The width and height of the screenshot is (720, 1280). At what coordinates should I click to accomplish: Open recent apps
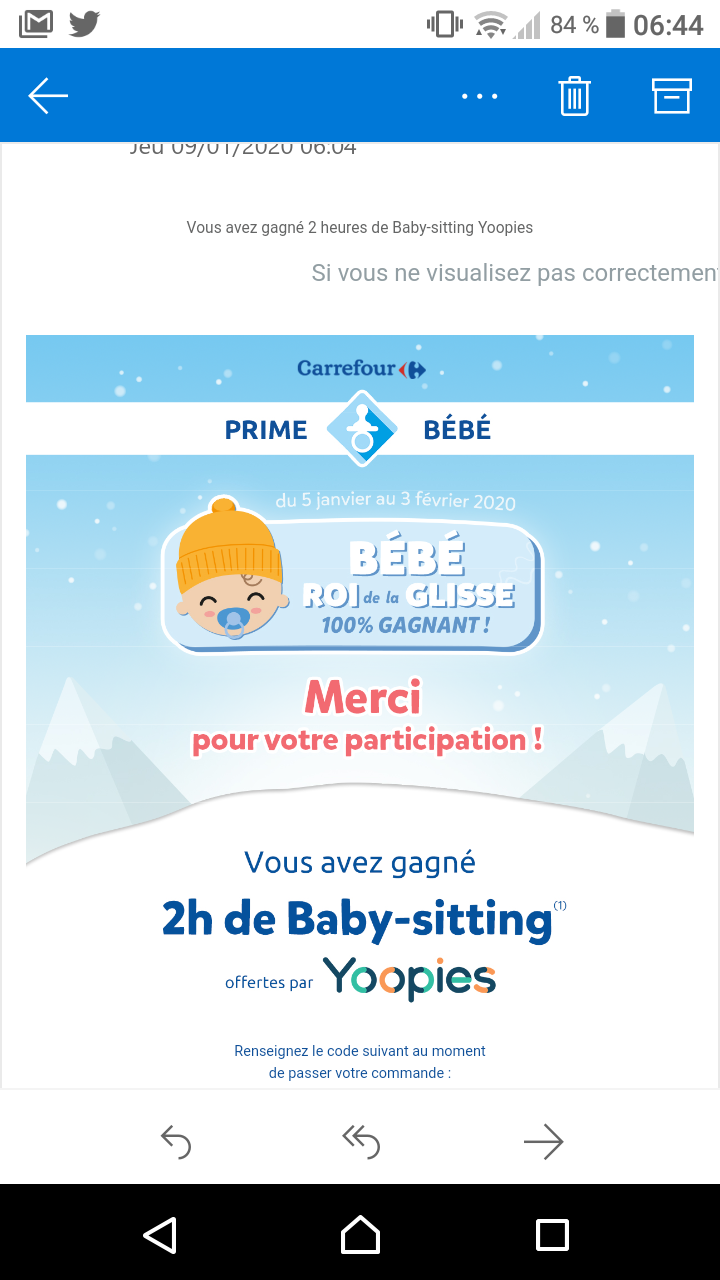pyautogui.click(x=552, y=1234)
